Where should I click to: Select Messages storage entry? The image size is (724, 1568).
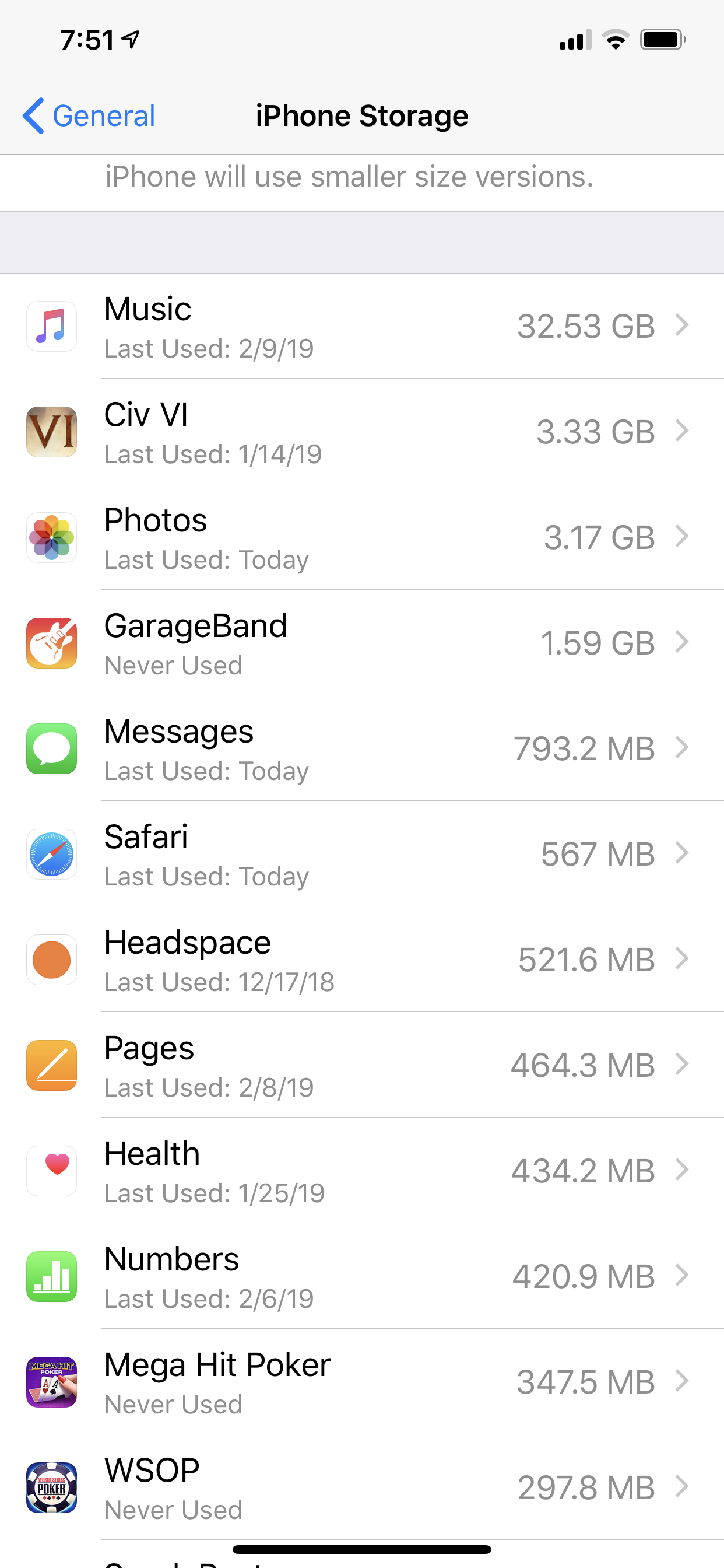[362, 748]
